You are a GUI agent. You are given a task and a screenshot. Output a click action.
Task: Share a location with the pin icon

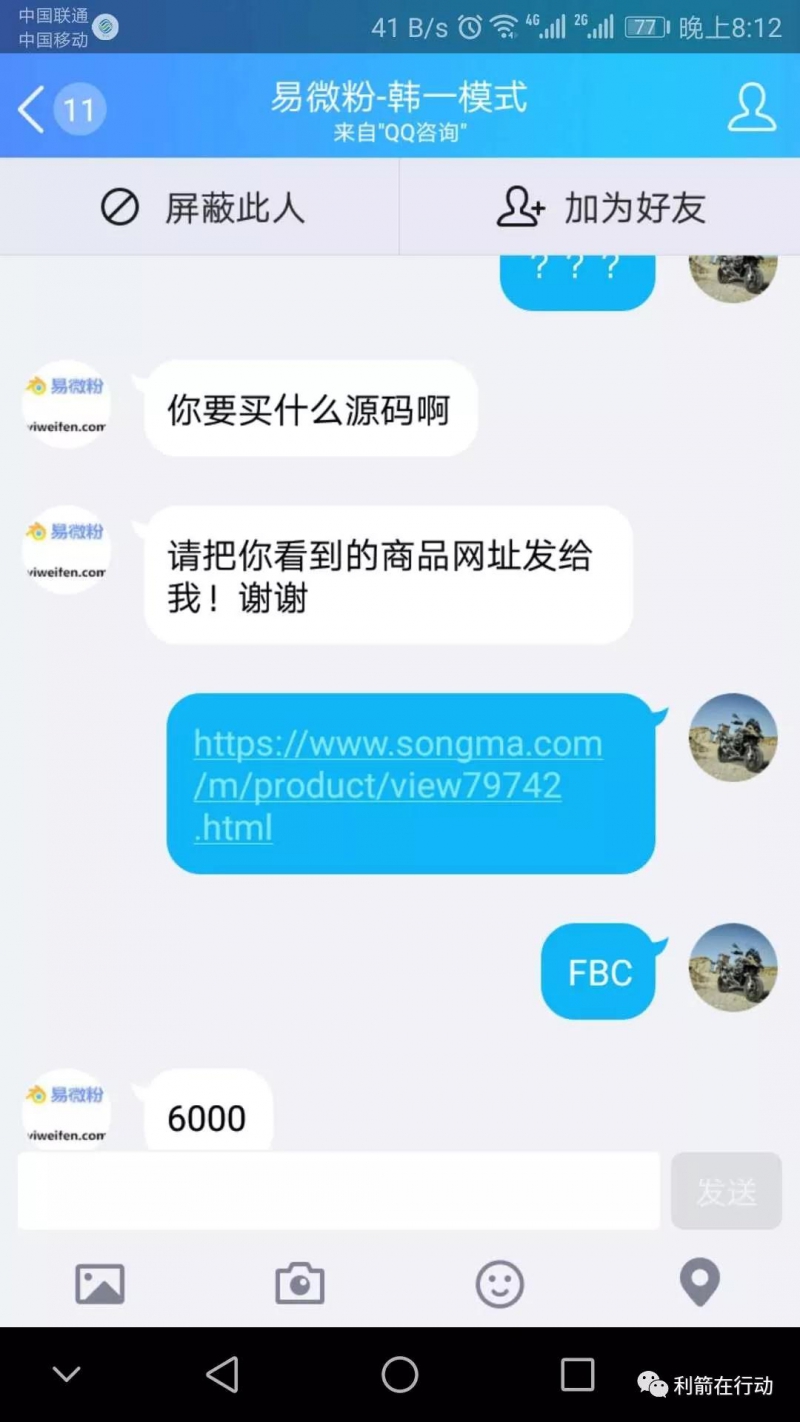point(699,1282)
